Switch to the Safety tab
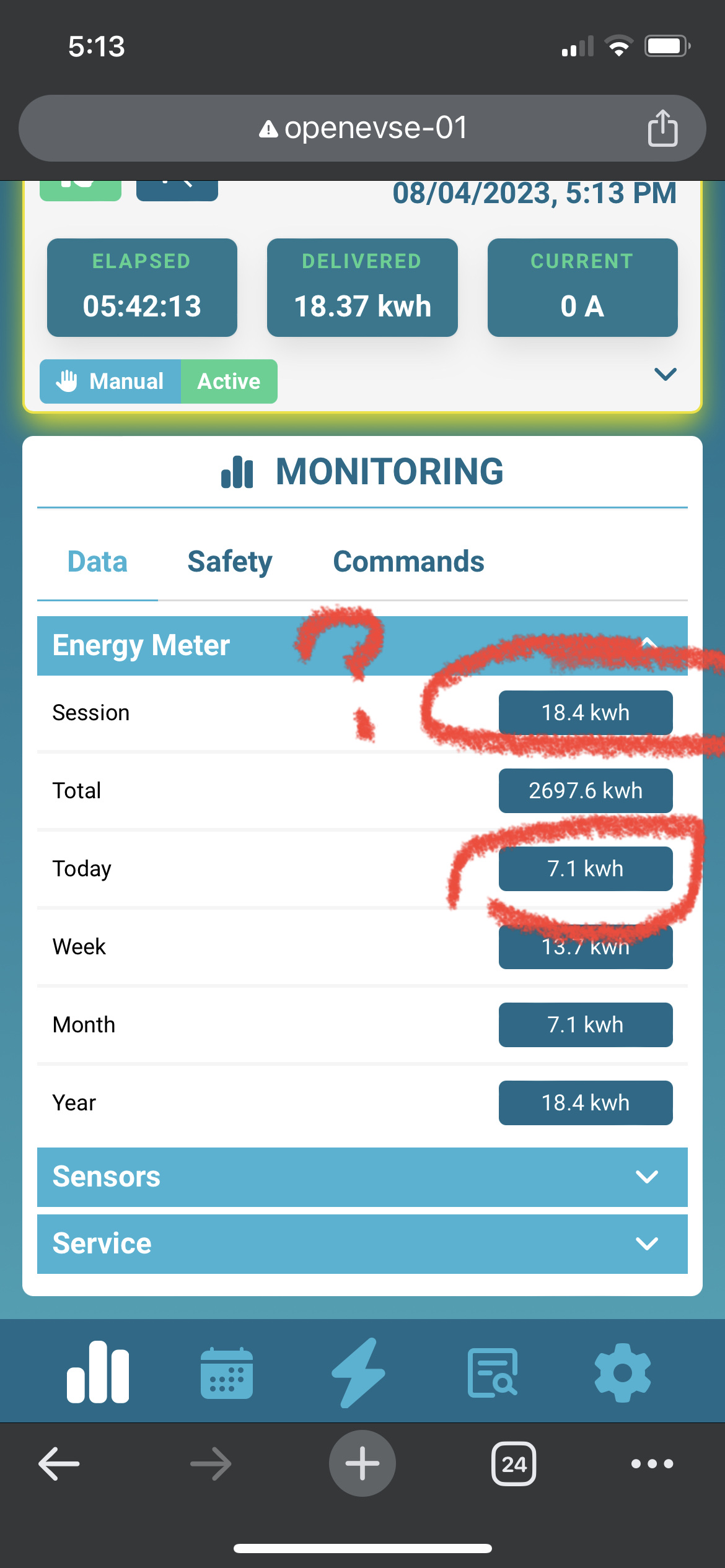725x1568 pixels. click(229, 561)
